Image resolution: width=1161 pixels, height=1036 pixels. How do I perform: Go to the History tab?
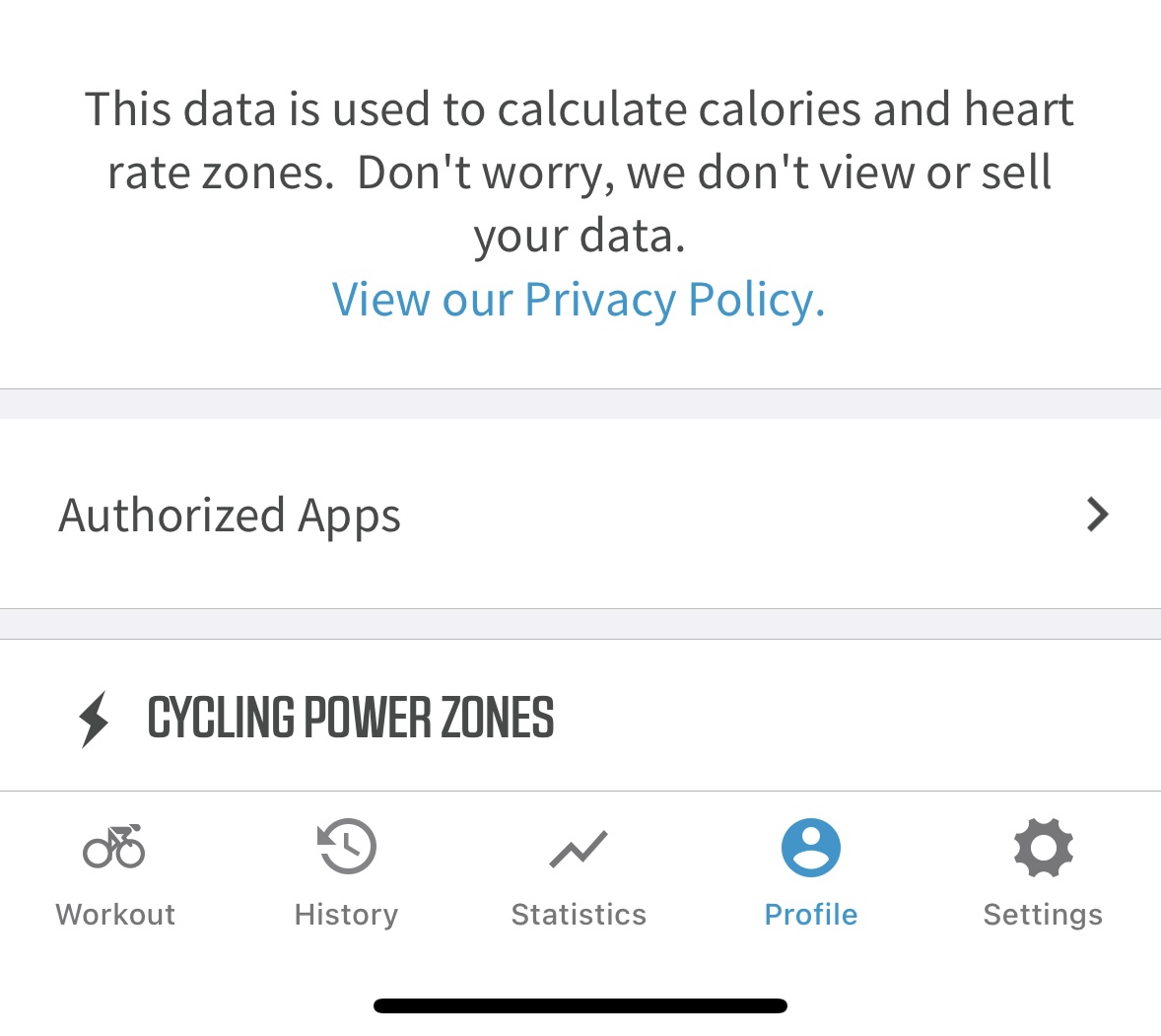click(x=347, y=871)
